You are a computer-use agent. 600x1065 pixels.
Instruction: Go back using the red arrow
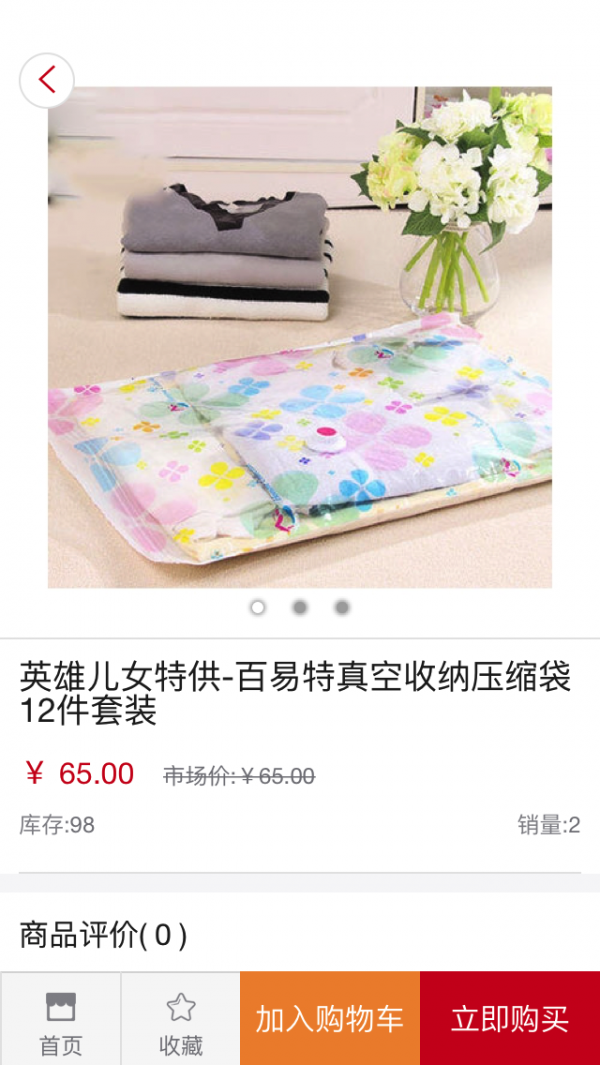[46, 80]
